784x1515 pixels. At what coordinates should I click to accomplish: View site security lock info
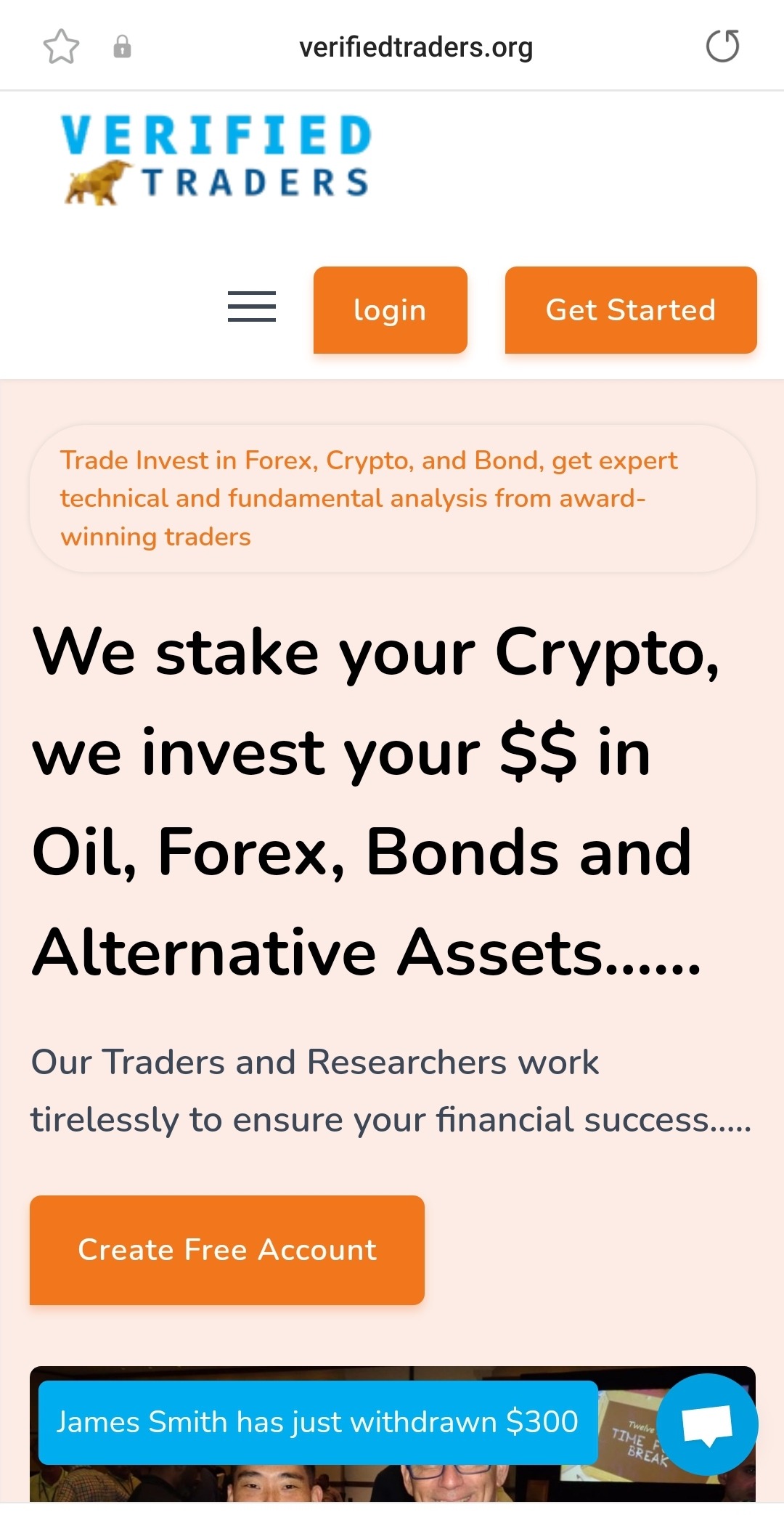122,47
